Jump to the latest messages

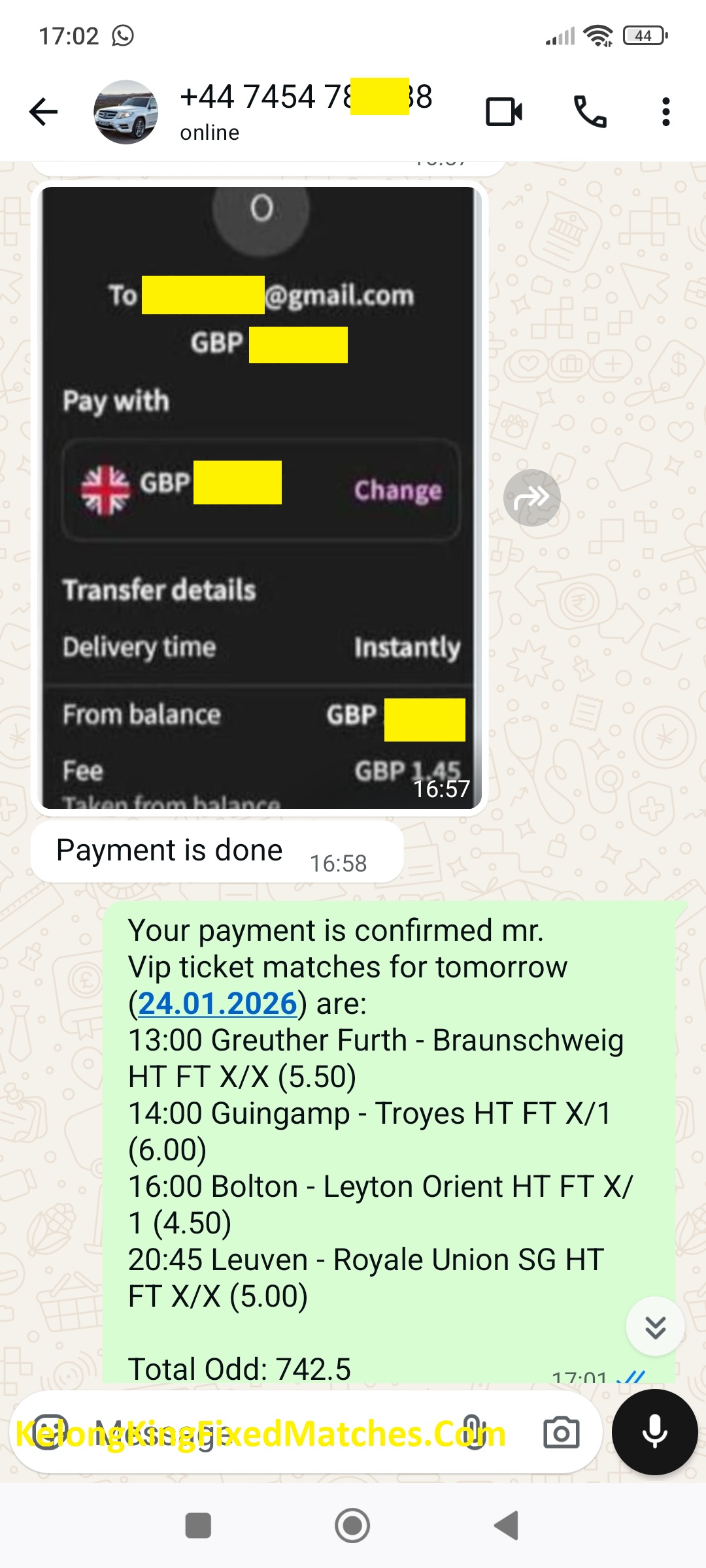point(655,1326)
